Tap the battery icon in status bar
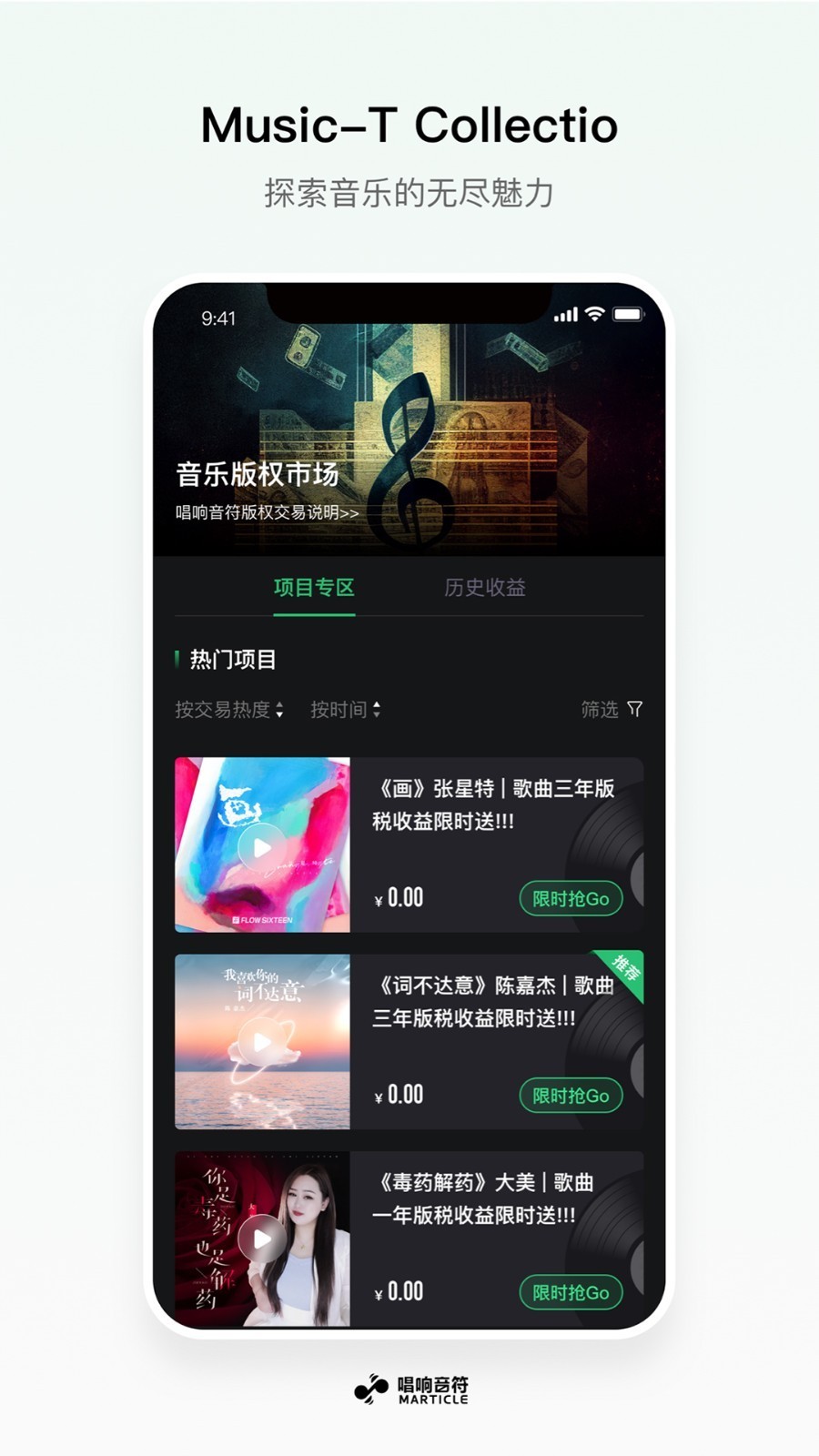This screenshot has height=1456, width=819. point(626,313)
